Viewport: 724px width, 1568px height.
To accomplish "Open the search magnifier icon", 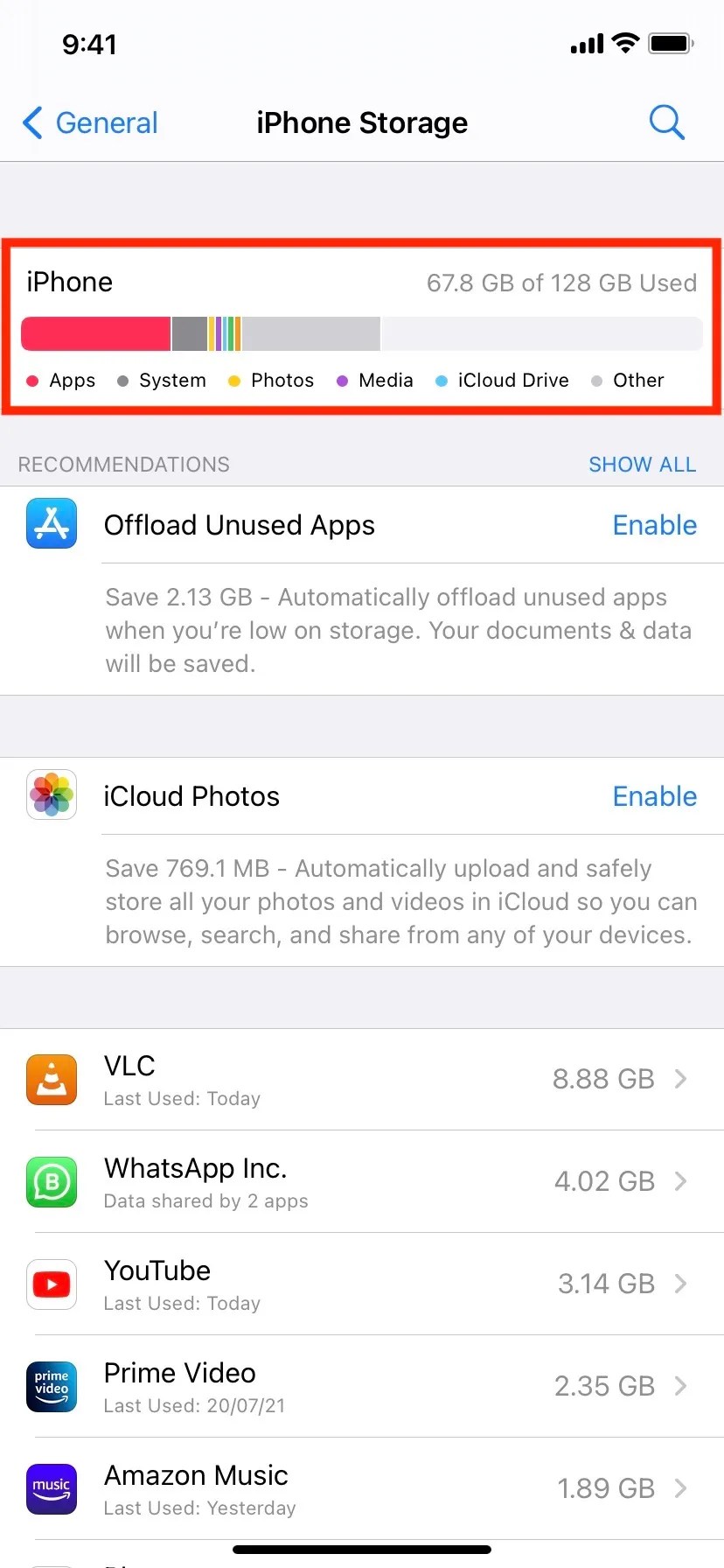I will tap(666, 122).
